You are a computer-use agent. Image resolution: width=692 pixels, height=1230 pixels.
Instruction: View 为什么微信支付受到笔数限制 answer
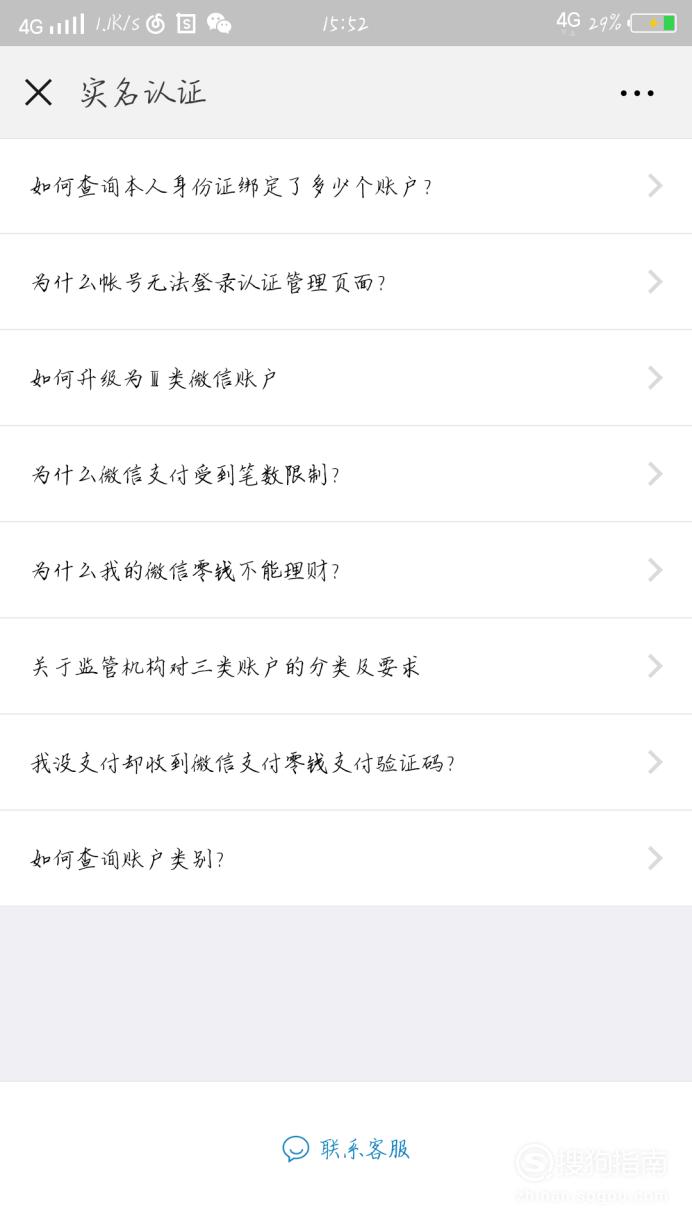(x=346, y=474)
